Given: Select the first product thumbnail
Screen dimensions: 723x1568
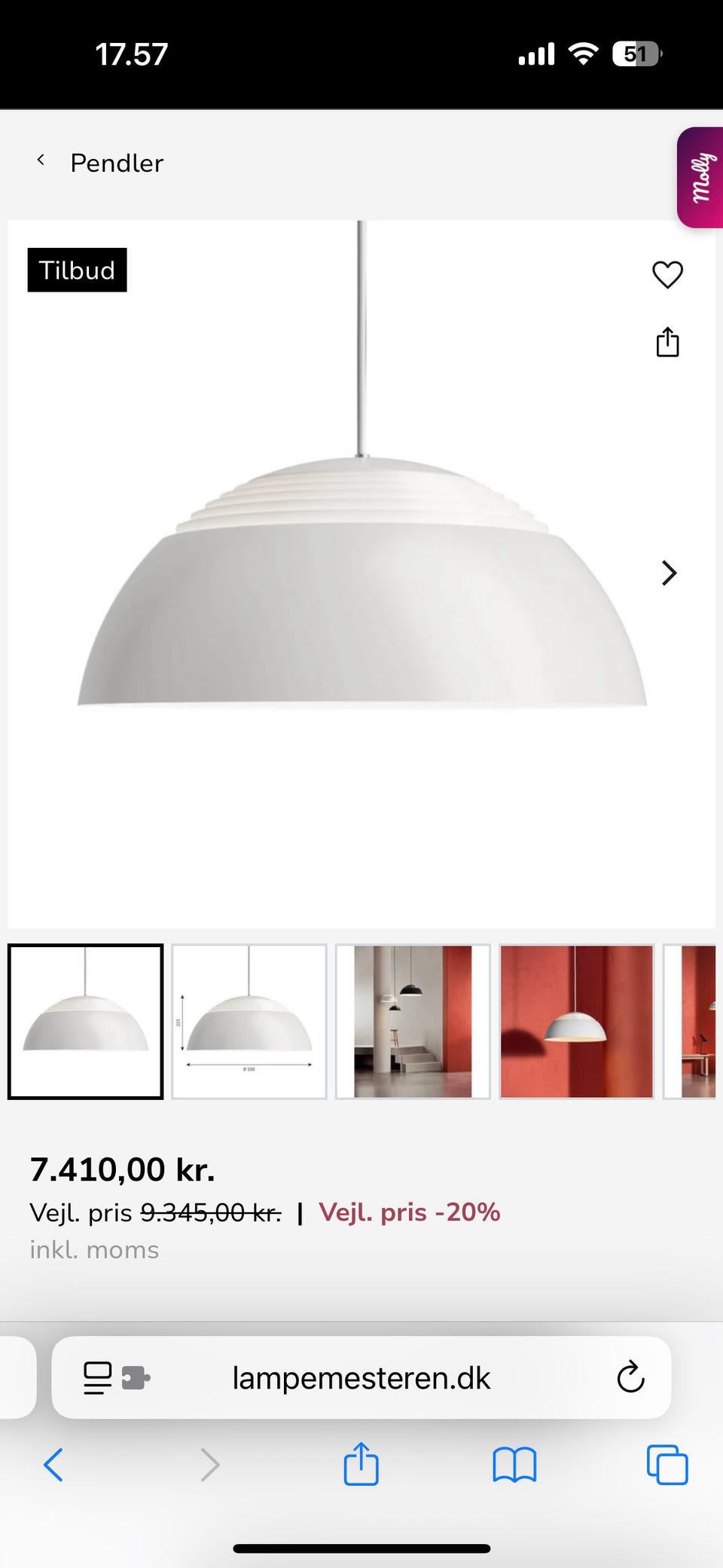Looking at the screenshot, I should click(x=84, y=1021).
